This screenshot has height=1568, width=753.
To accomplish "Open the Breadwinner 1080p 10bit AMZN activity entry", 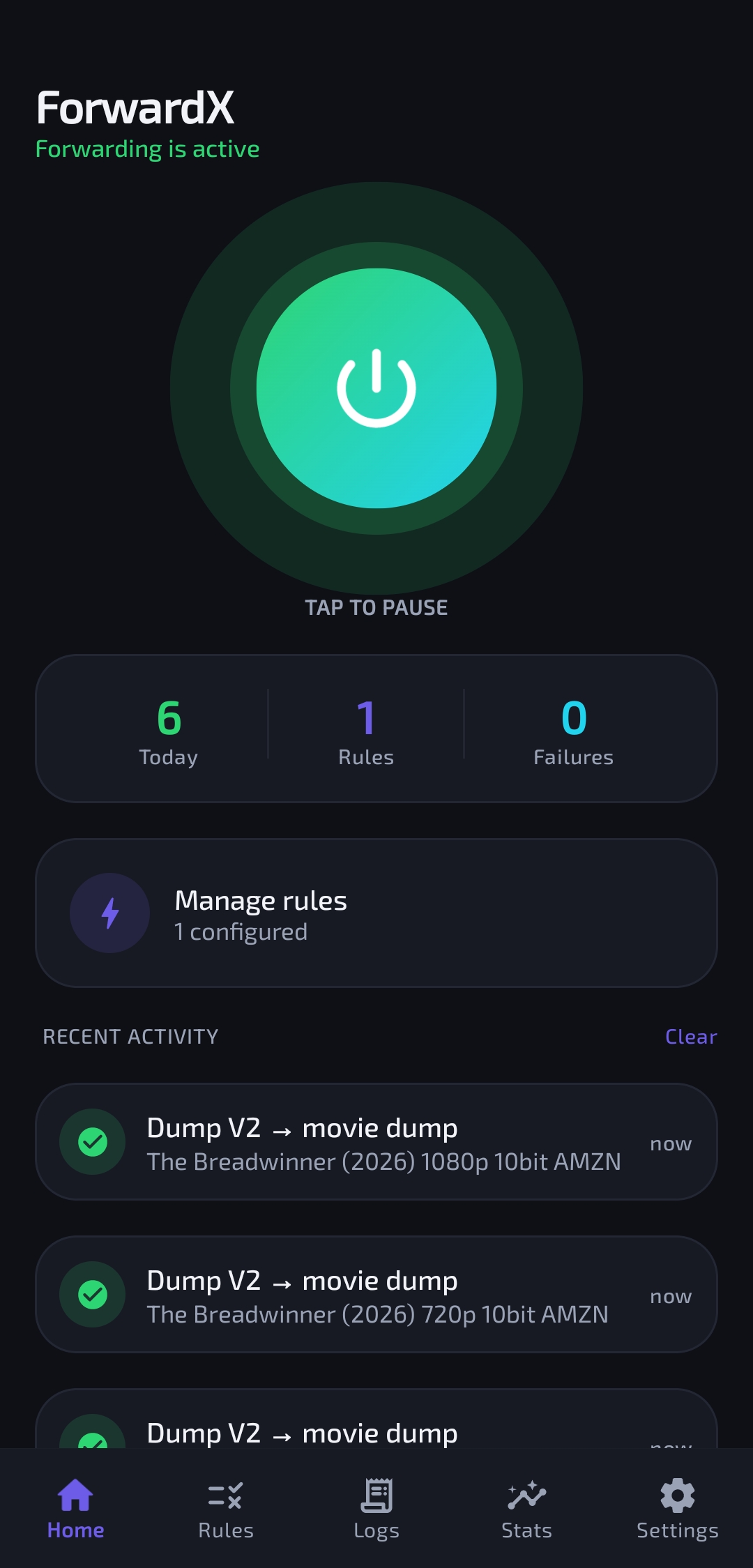I will pyautogui.click(x=376, y=1141).
